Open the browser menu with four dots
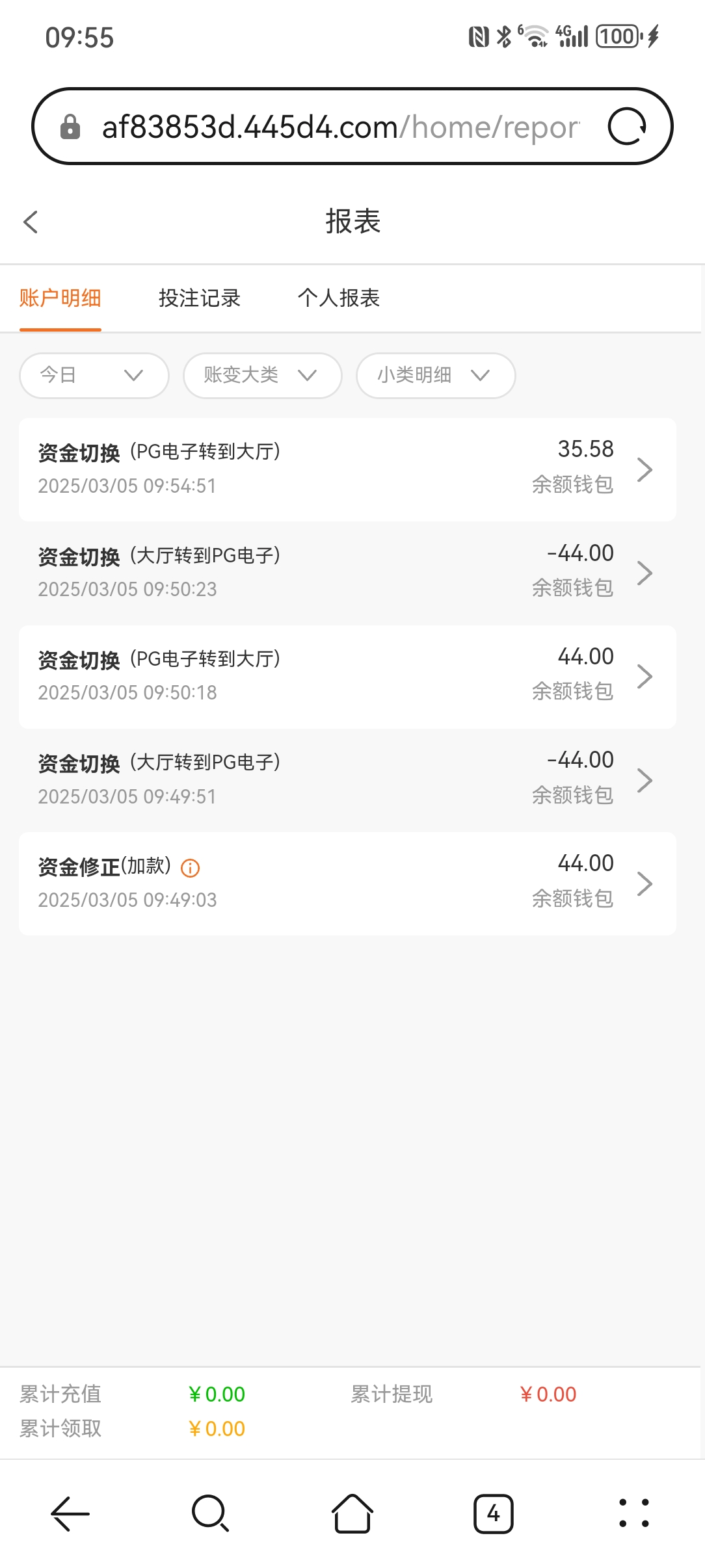Screen dimensions: 705x1568 633,1514
